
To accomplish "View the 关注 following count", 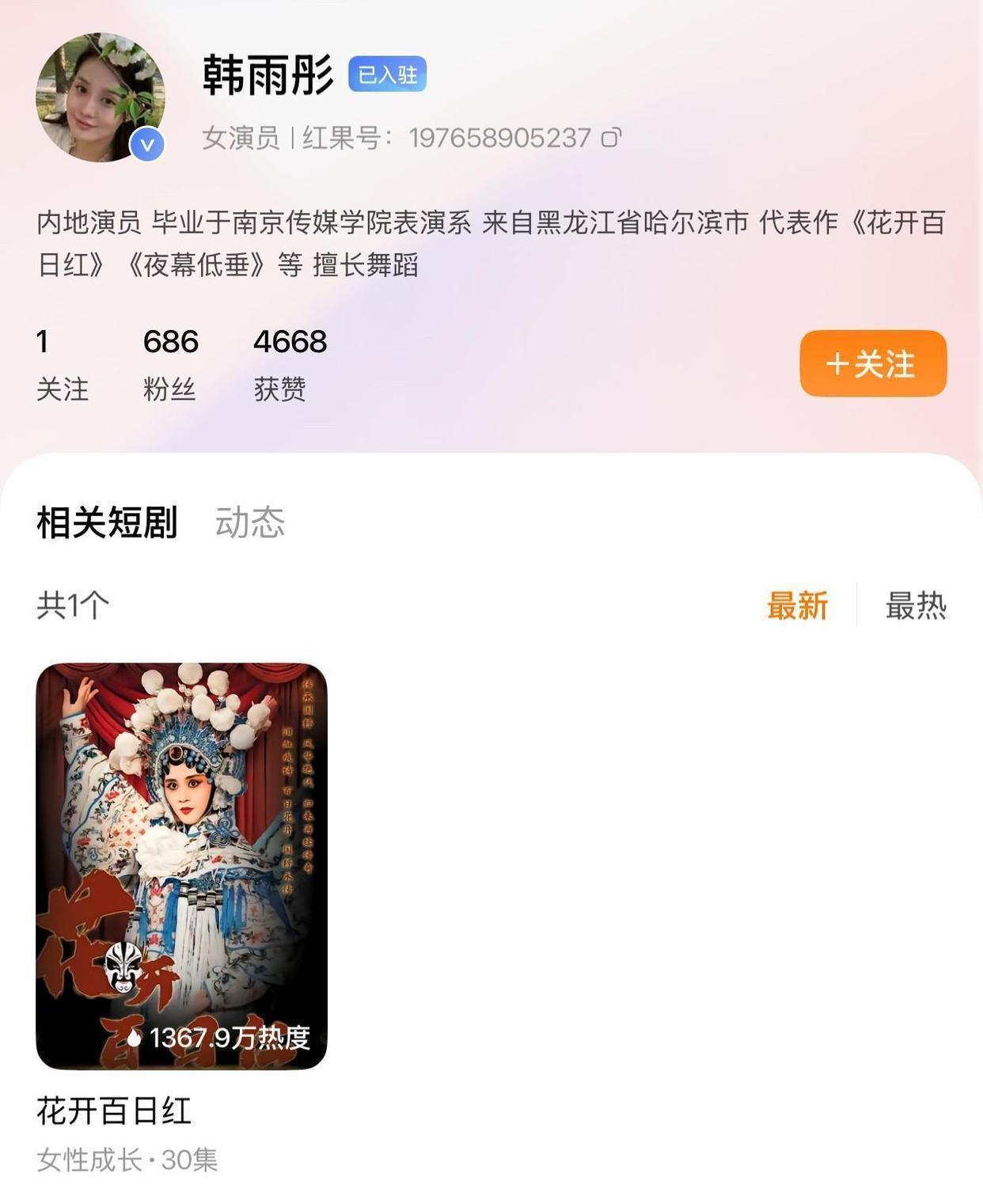I will pyautogui.click(x=62, y=363).
